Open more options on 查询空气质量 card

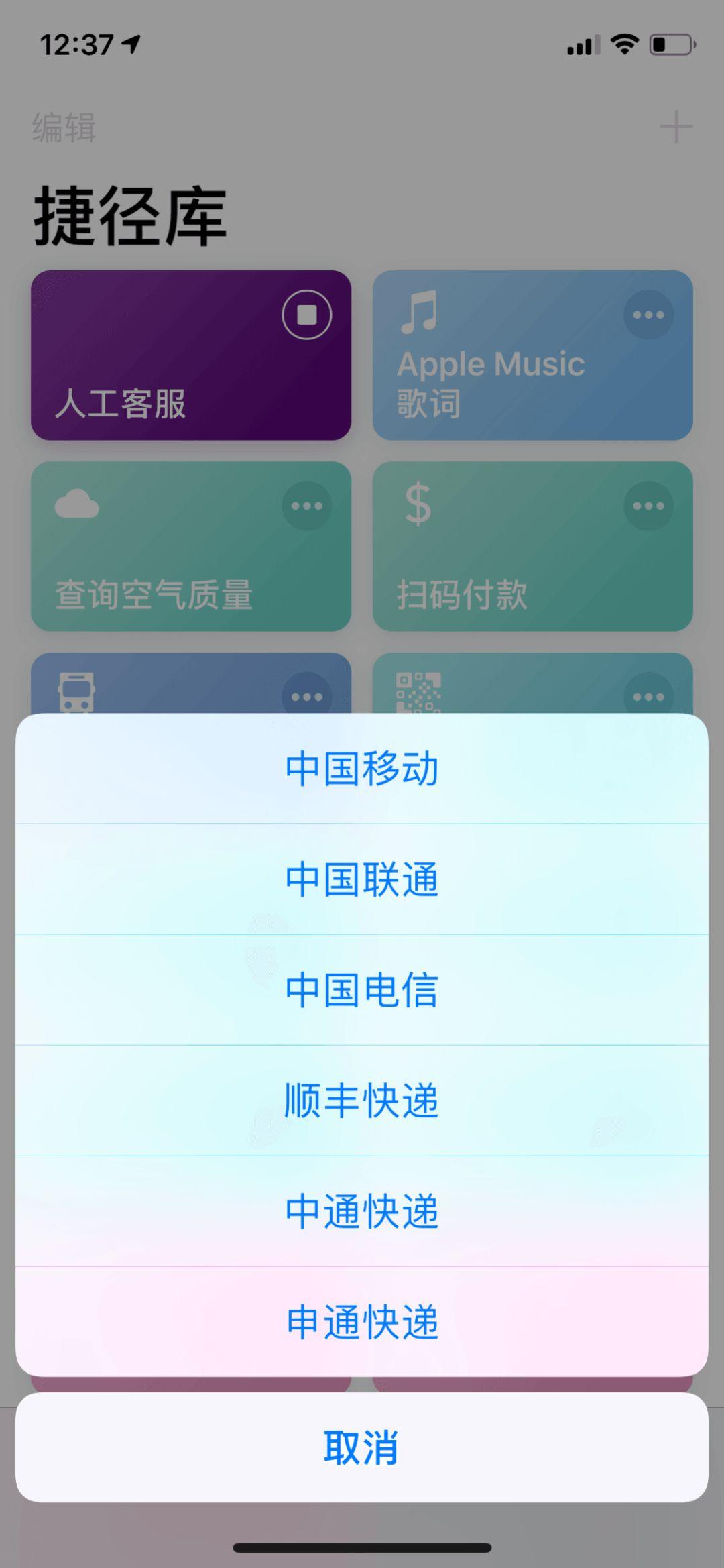(x=305, y=506)
